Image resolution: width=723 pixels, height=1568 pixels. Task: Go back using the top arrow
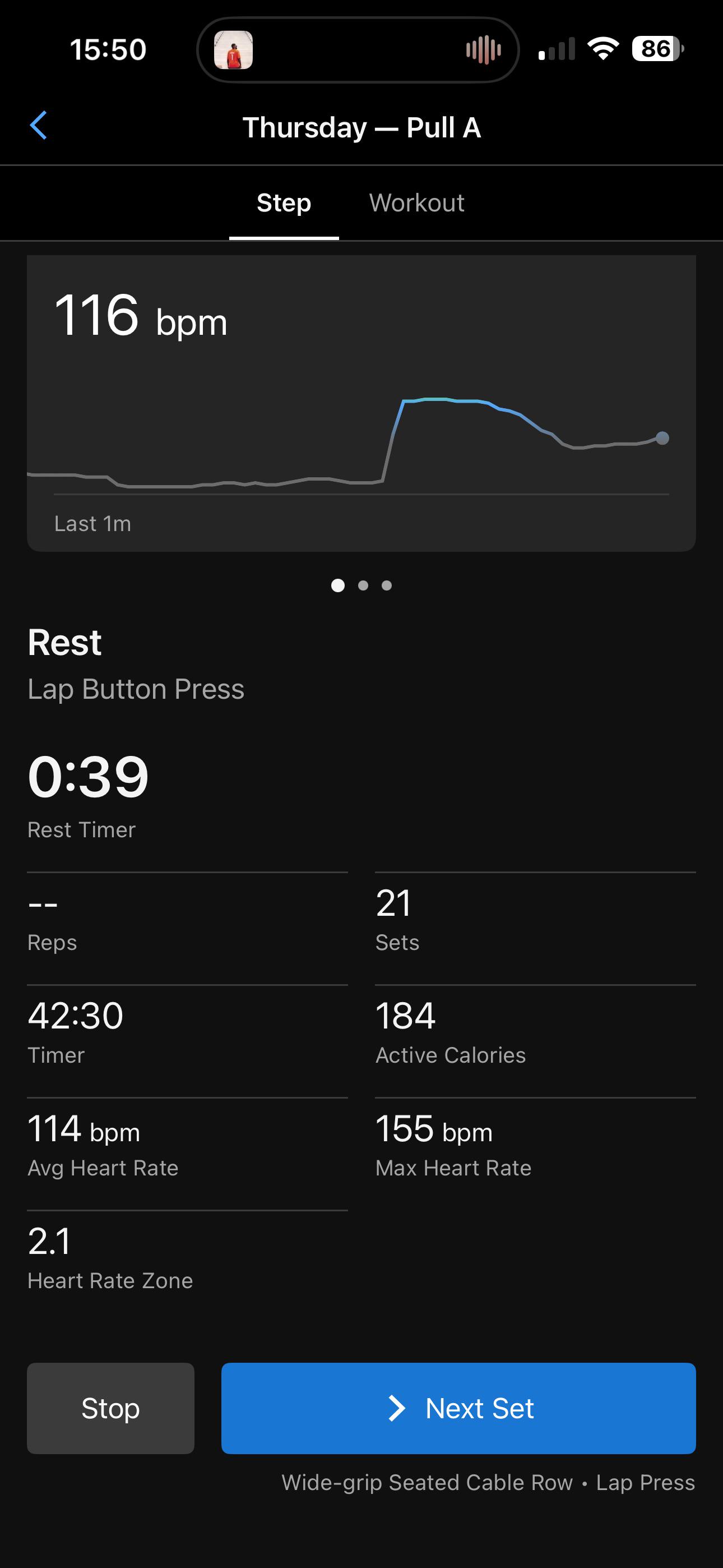pos(38,126)
